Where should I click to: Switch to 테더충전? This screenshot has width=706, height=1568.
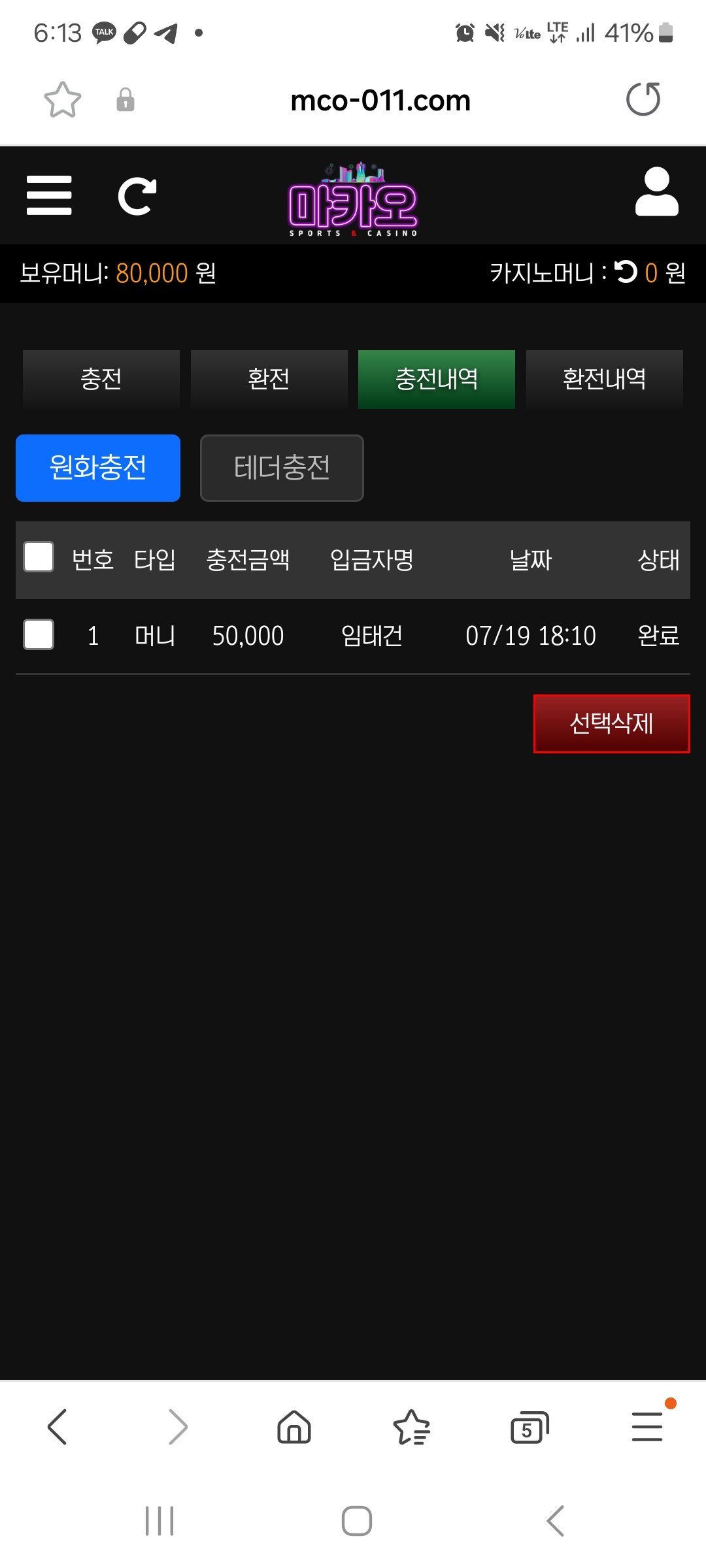pyautogui.click(x=282, y=468)
